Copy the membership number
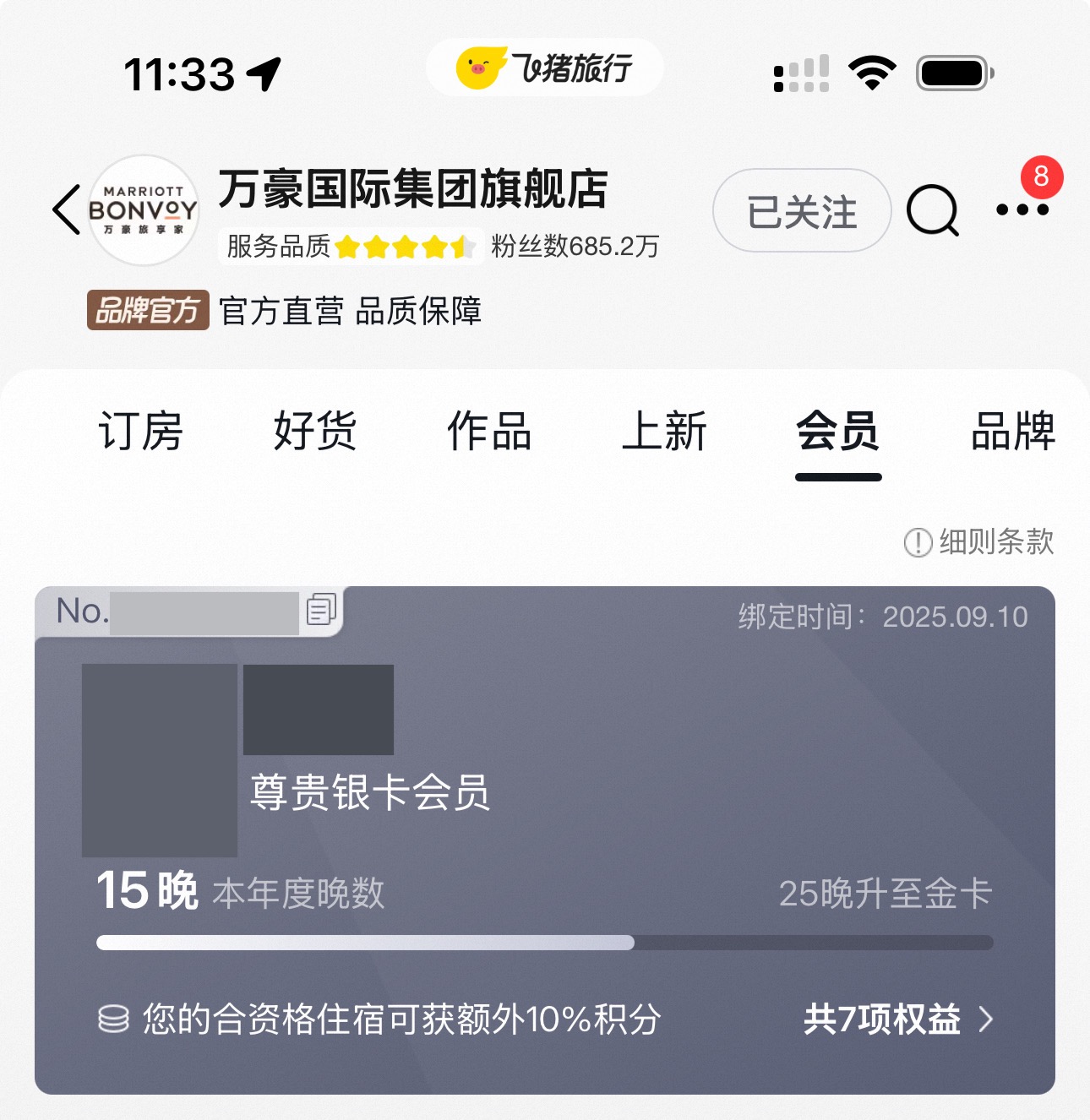The width and height of the screenshot is (1090, 1120). coord(321,609)
